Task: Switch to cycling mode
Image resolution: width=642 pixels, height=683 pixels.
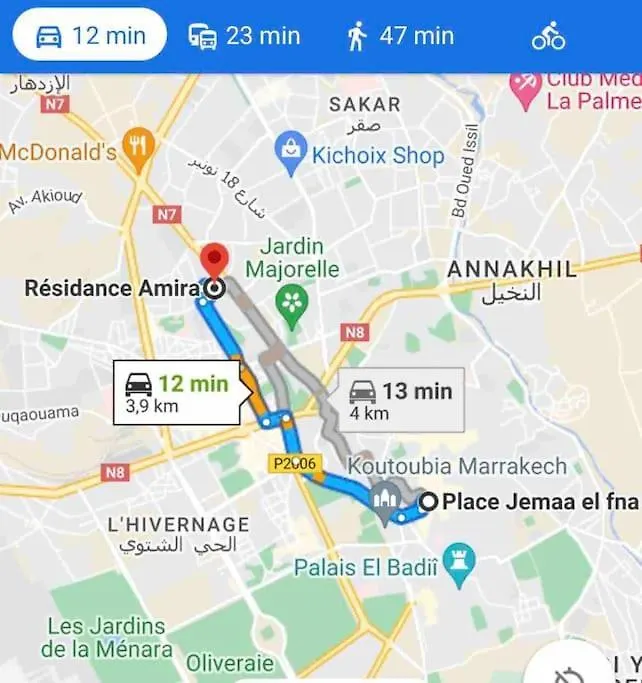Action: point(548,37)
